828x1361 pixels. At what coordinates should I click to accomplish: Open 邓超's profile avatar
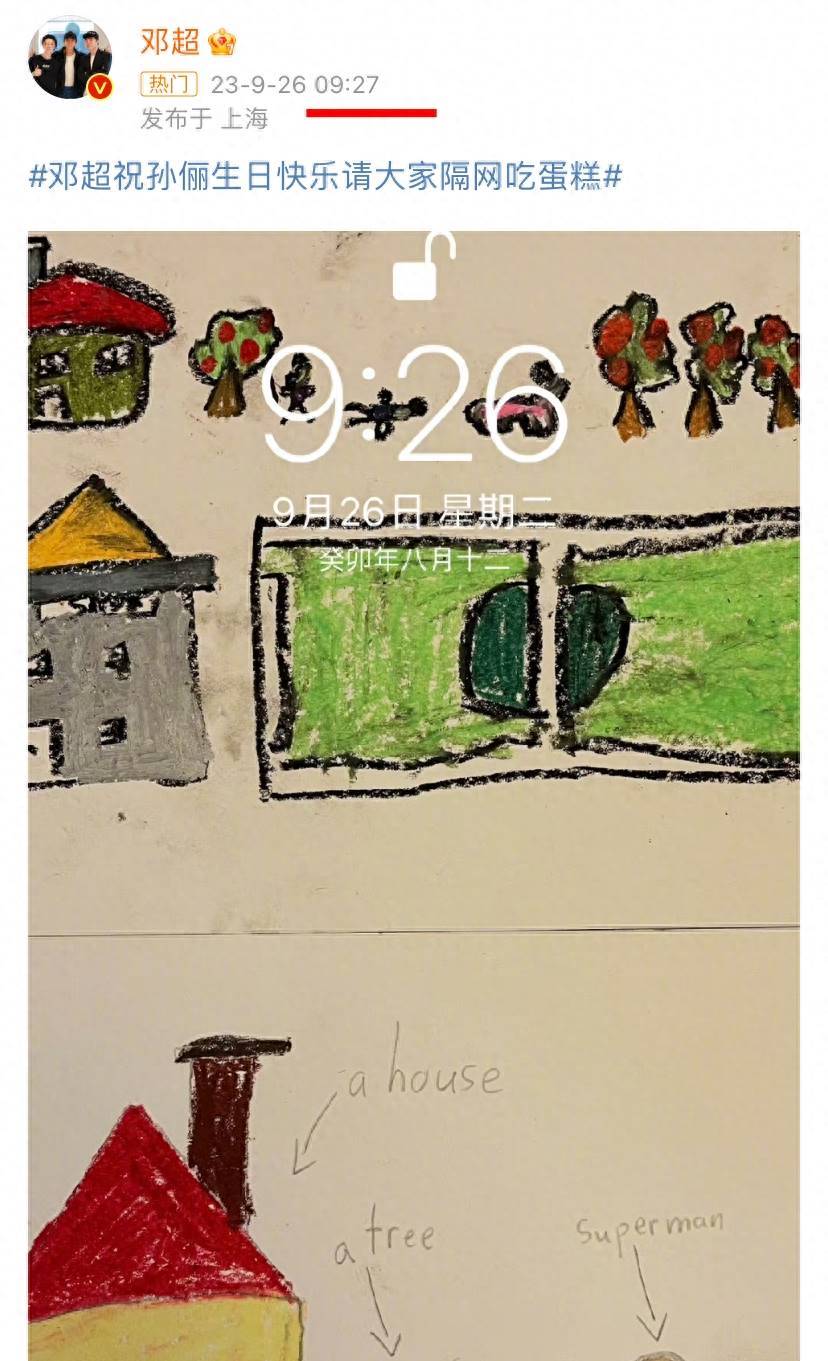pyautogui.click(x=69, y=60)
